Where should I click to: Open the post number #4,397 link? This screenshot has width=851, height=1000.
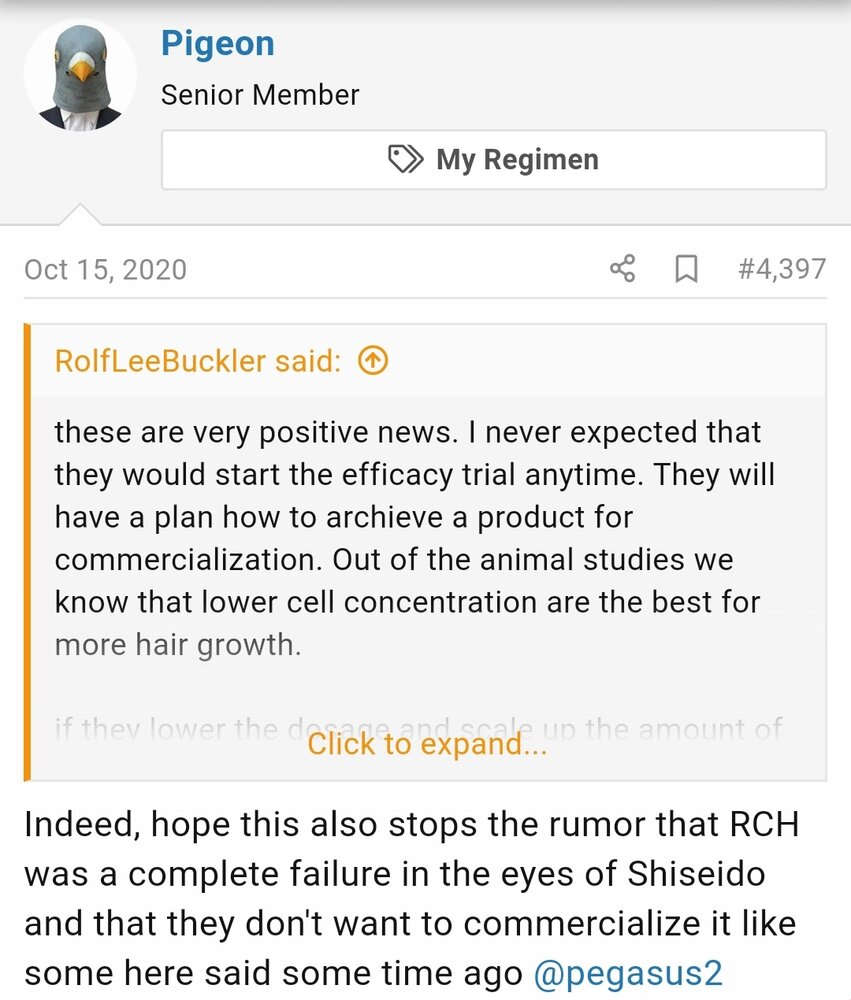[782, 269]
